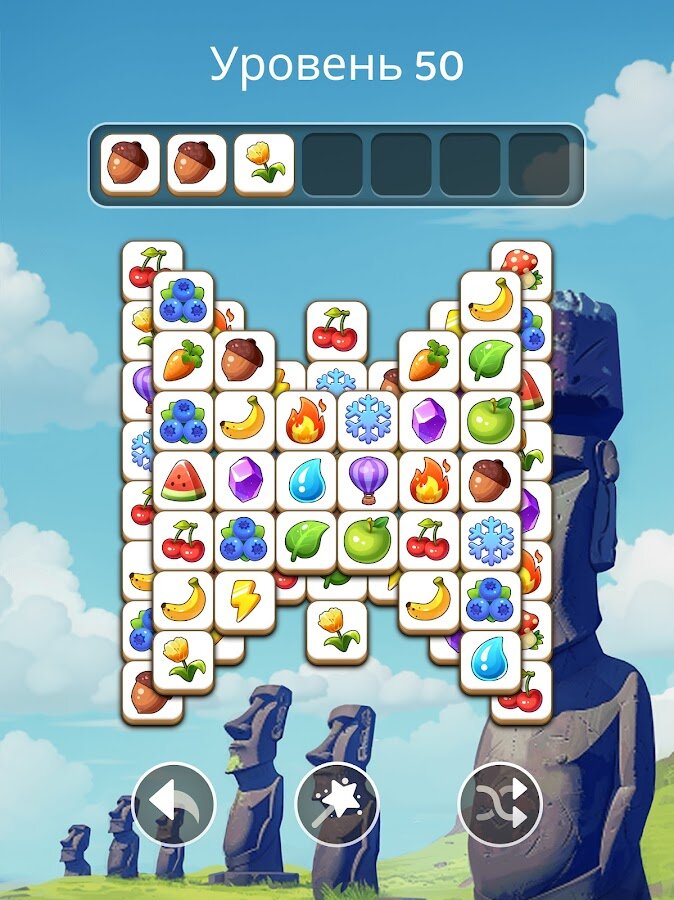Shuffle the tiles on the board
This screenshot has width=674, height=900.
(x=499, y=804)
